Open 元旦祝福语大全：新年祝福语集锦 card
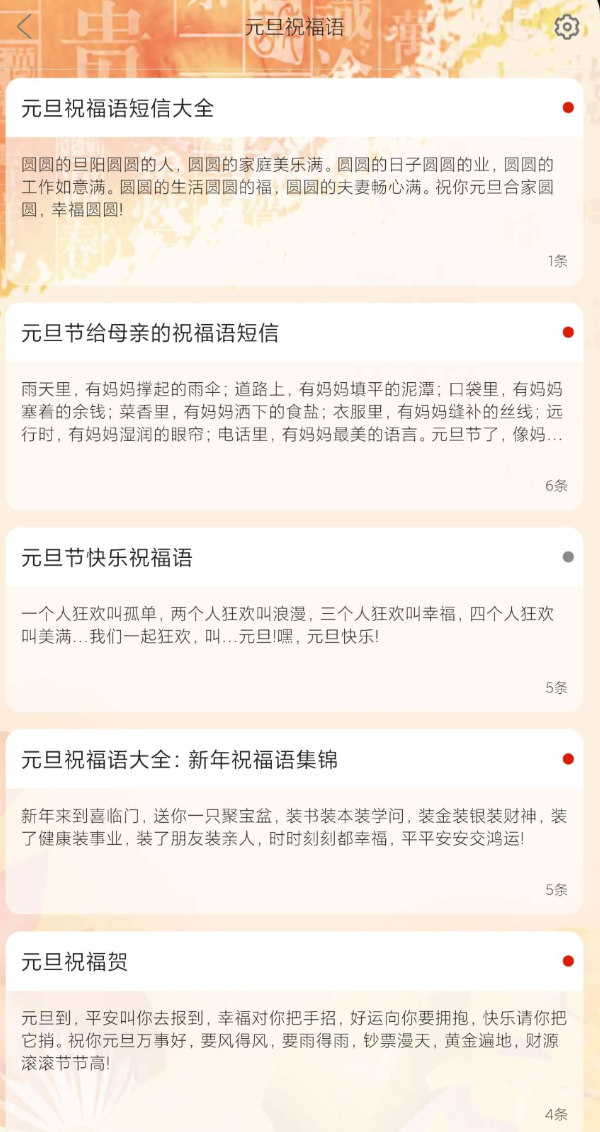600x1132 pixels. pyautogui.click(x=294, y=822)
